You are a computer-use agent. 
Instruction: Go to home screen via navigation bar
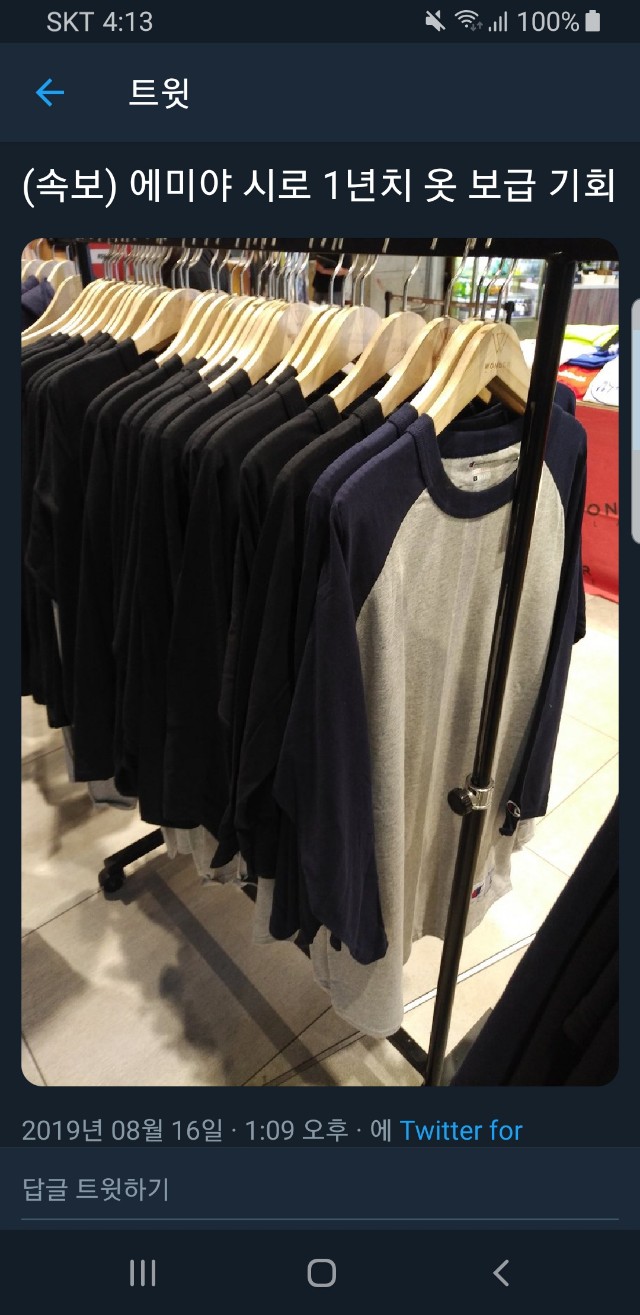tap(321, 1272)
